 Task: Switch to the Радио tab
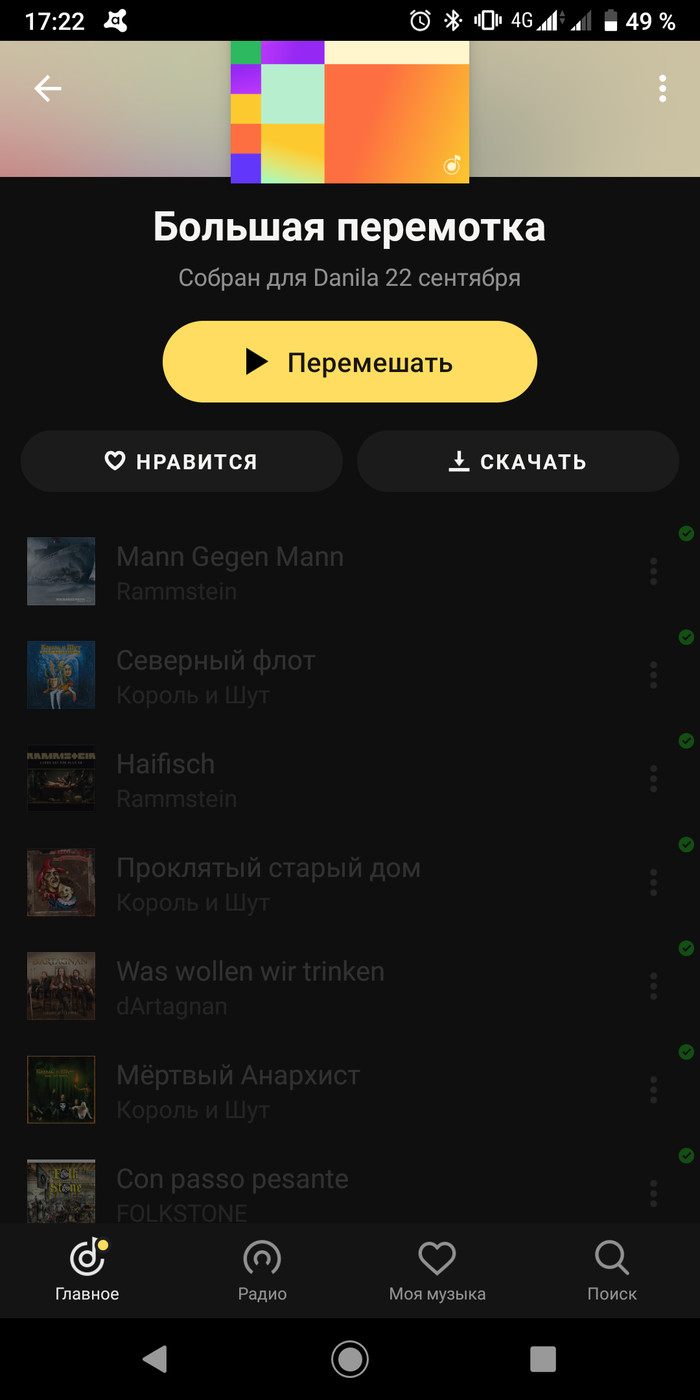(262, 1270)
